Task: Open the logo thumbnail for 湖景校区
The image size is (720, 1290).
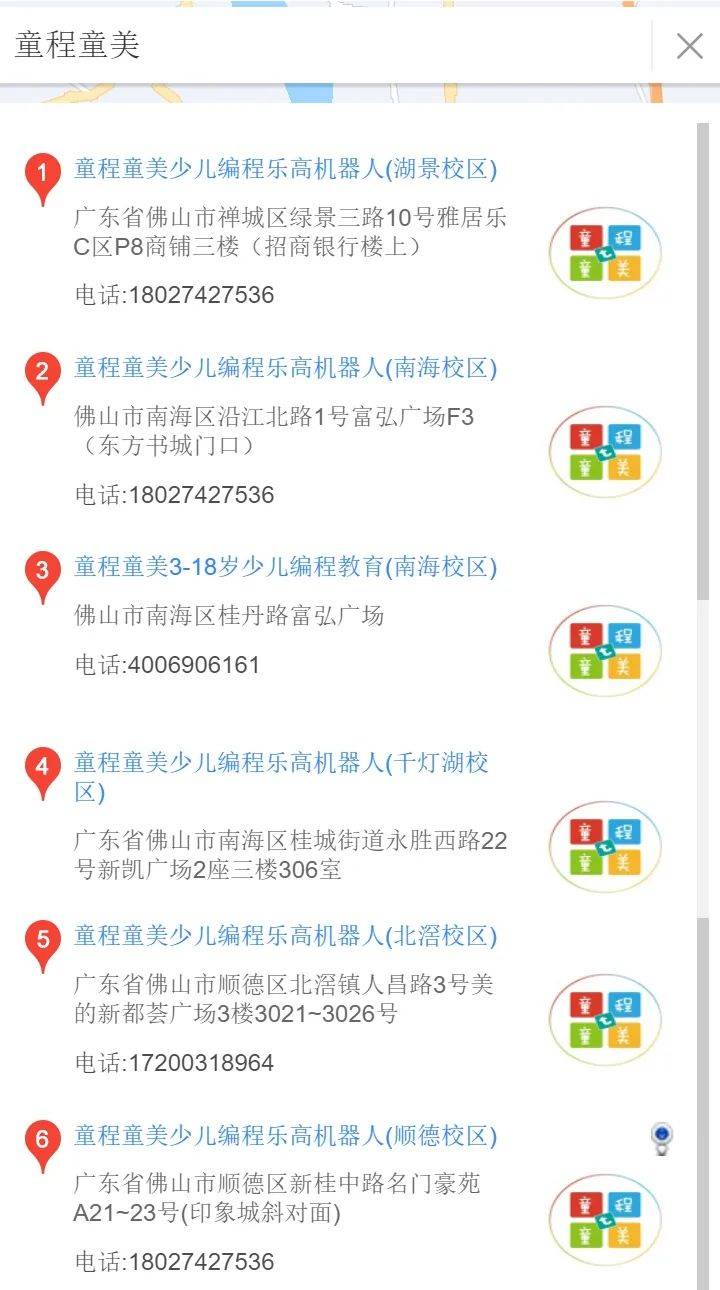Action: (x=606, y=252)
